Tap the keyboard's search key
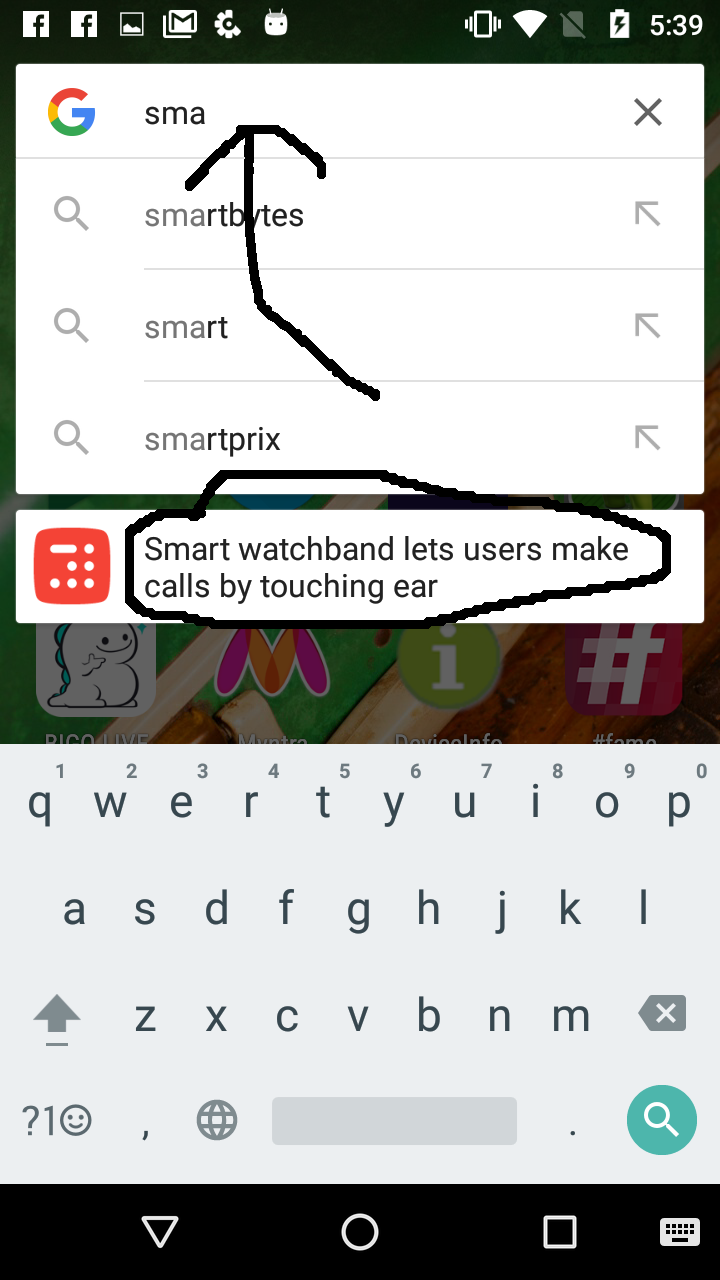 pyautogui.click(x=661, y=1120)
